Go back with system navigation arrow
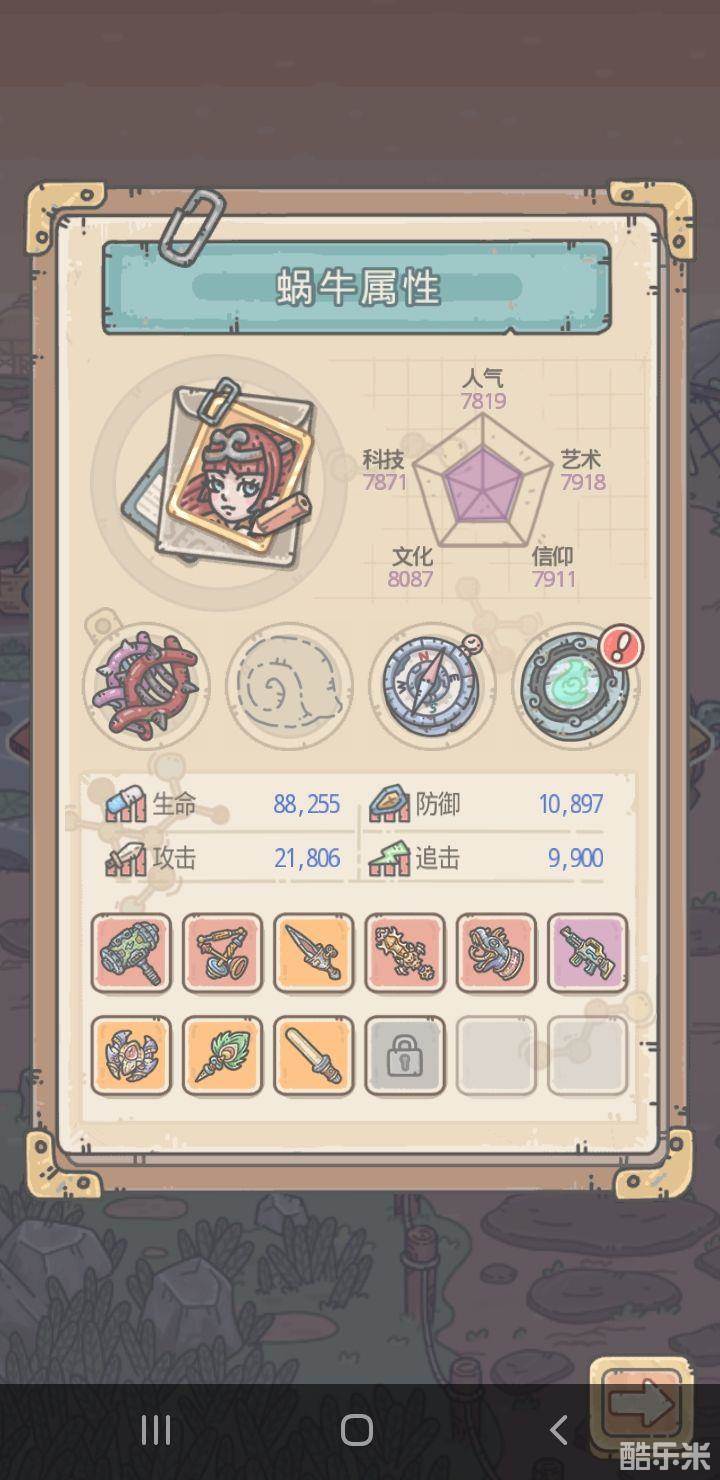Viewport: 720px width, 1480px height. [559, 1430]
